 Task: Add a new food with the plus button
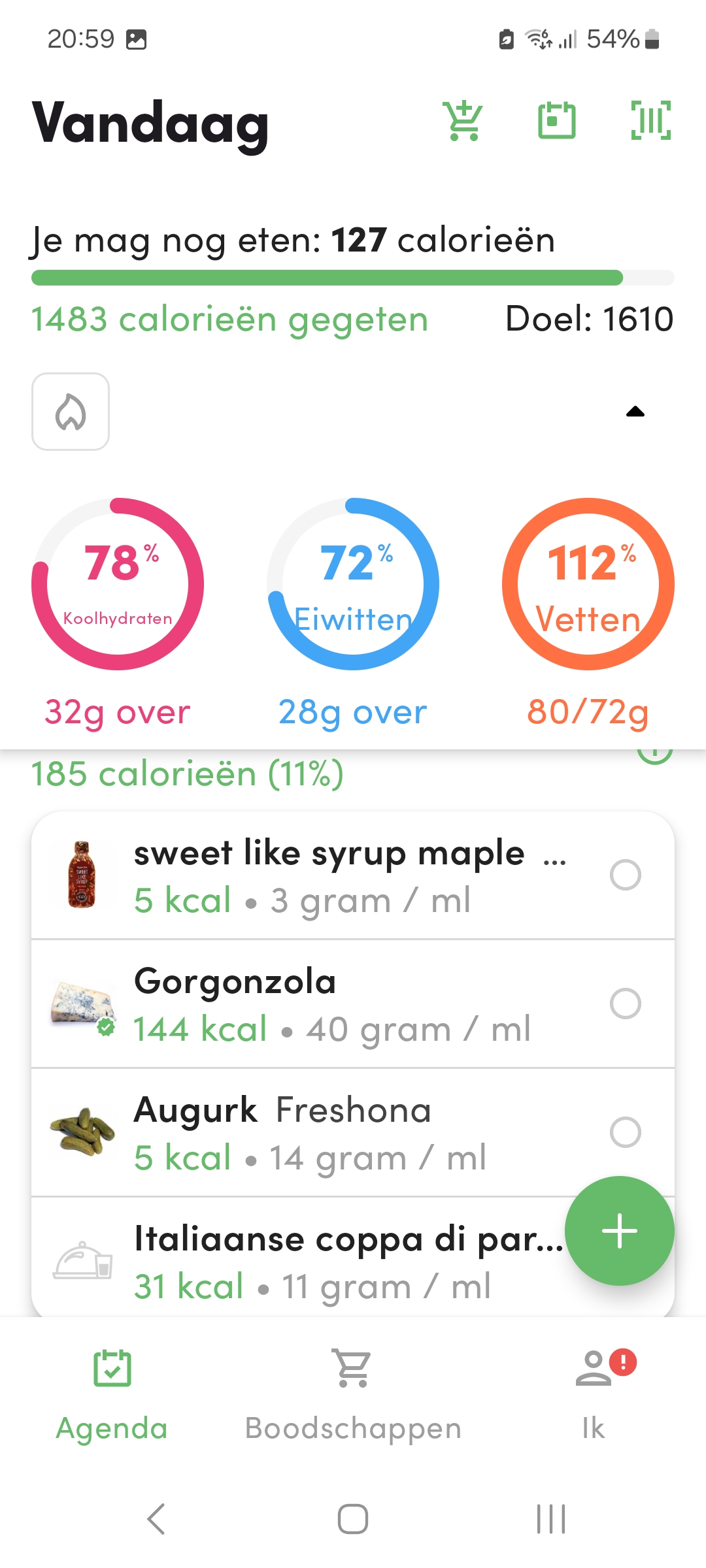tap(619, 1231)
